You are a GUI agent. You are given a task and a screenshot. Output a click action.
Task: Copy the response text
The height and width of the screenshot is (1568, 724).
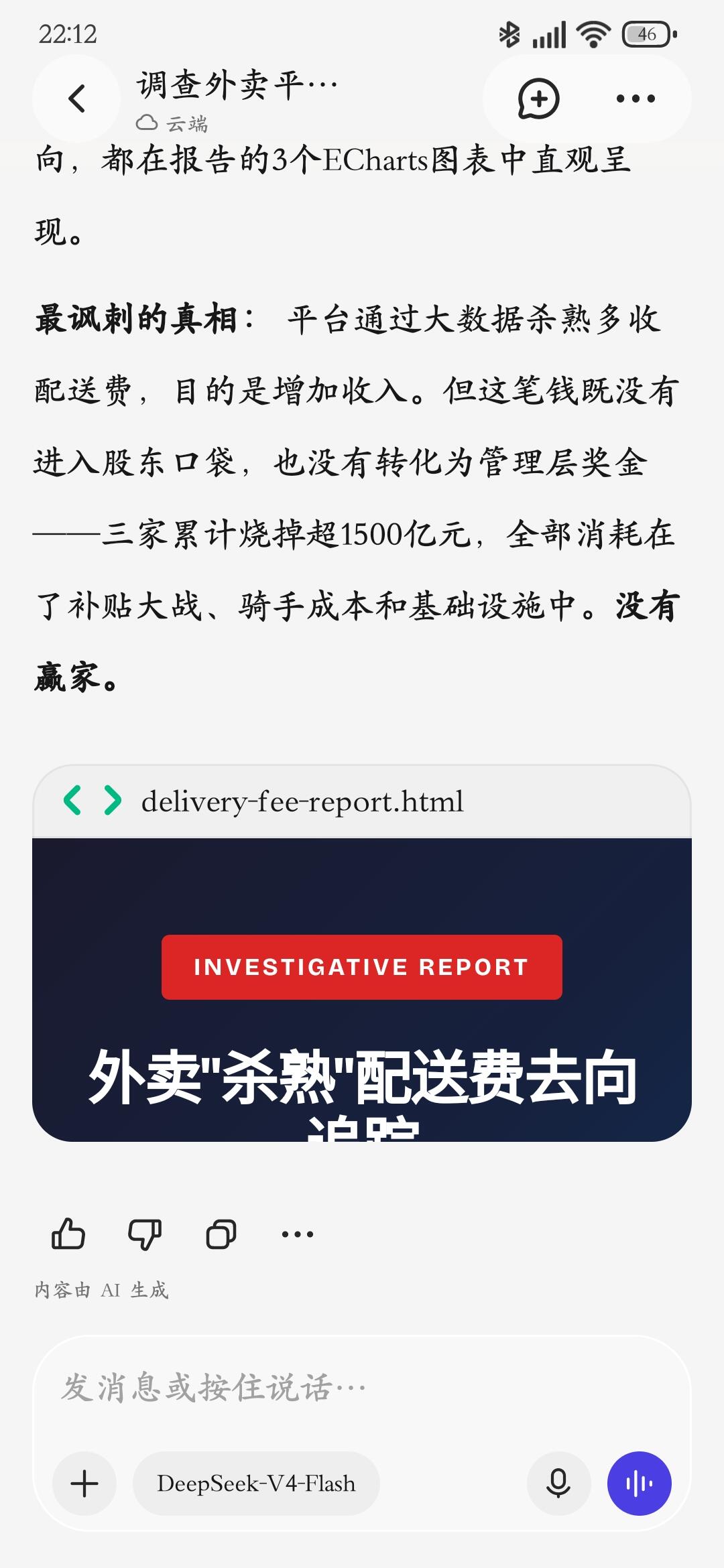(x=221, y=1234)
